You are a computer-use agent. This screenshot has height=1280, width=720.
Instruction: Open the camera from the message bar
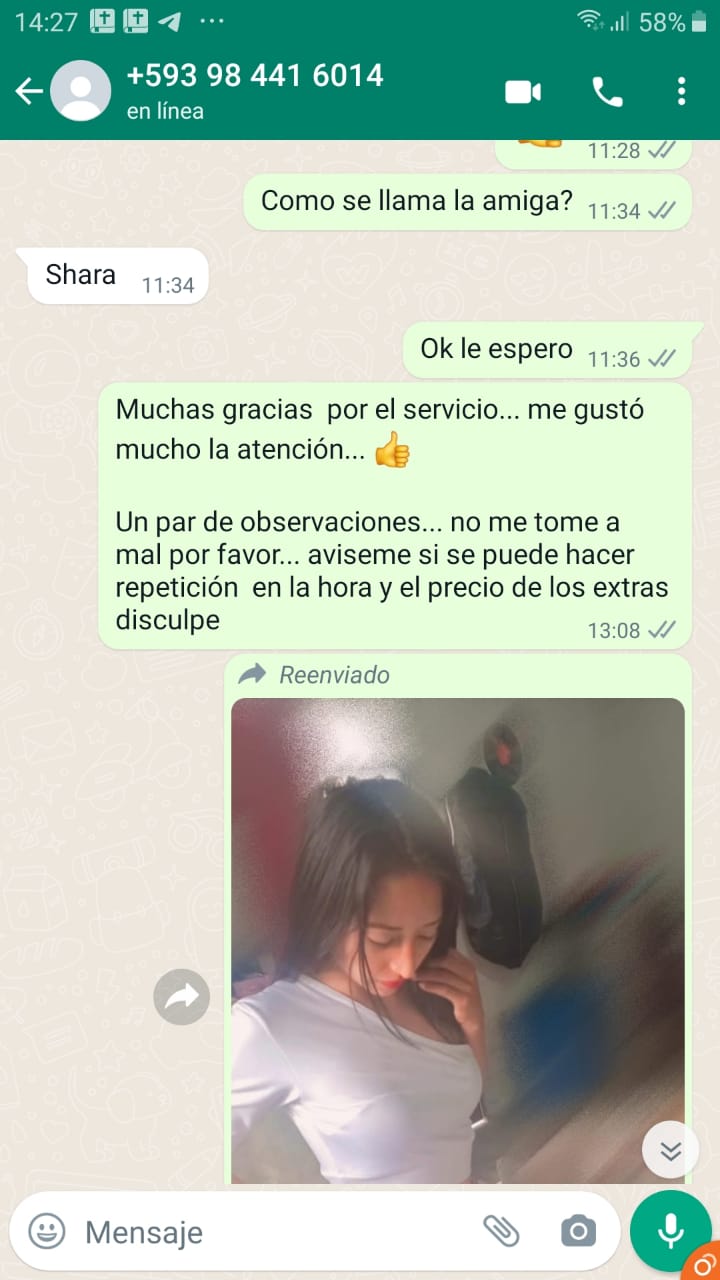(x=578, y=1231)
